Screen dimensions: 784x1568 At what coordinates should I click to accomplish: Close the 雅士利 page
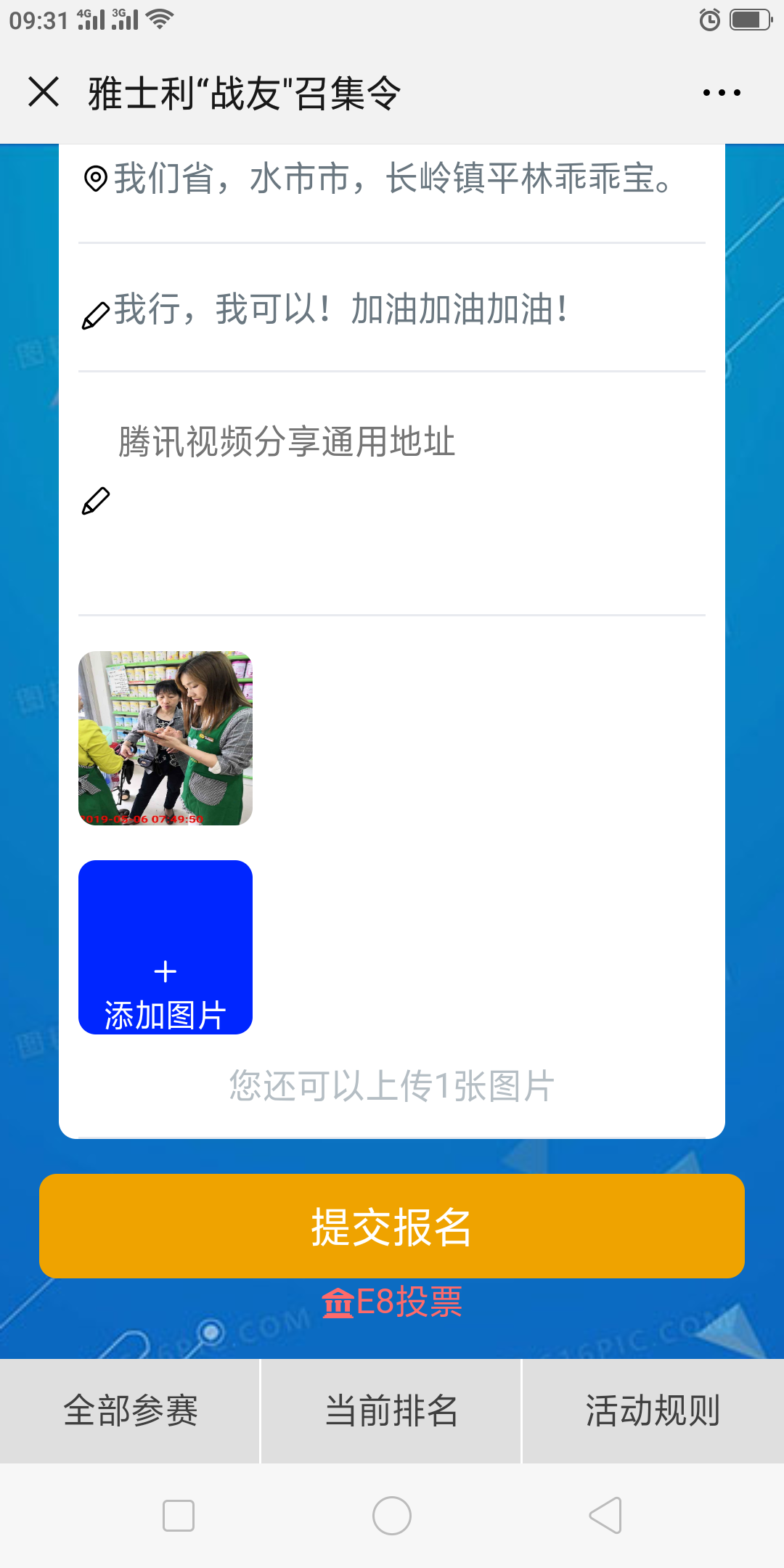(x=44, y=92)
